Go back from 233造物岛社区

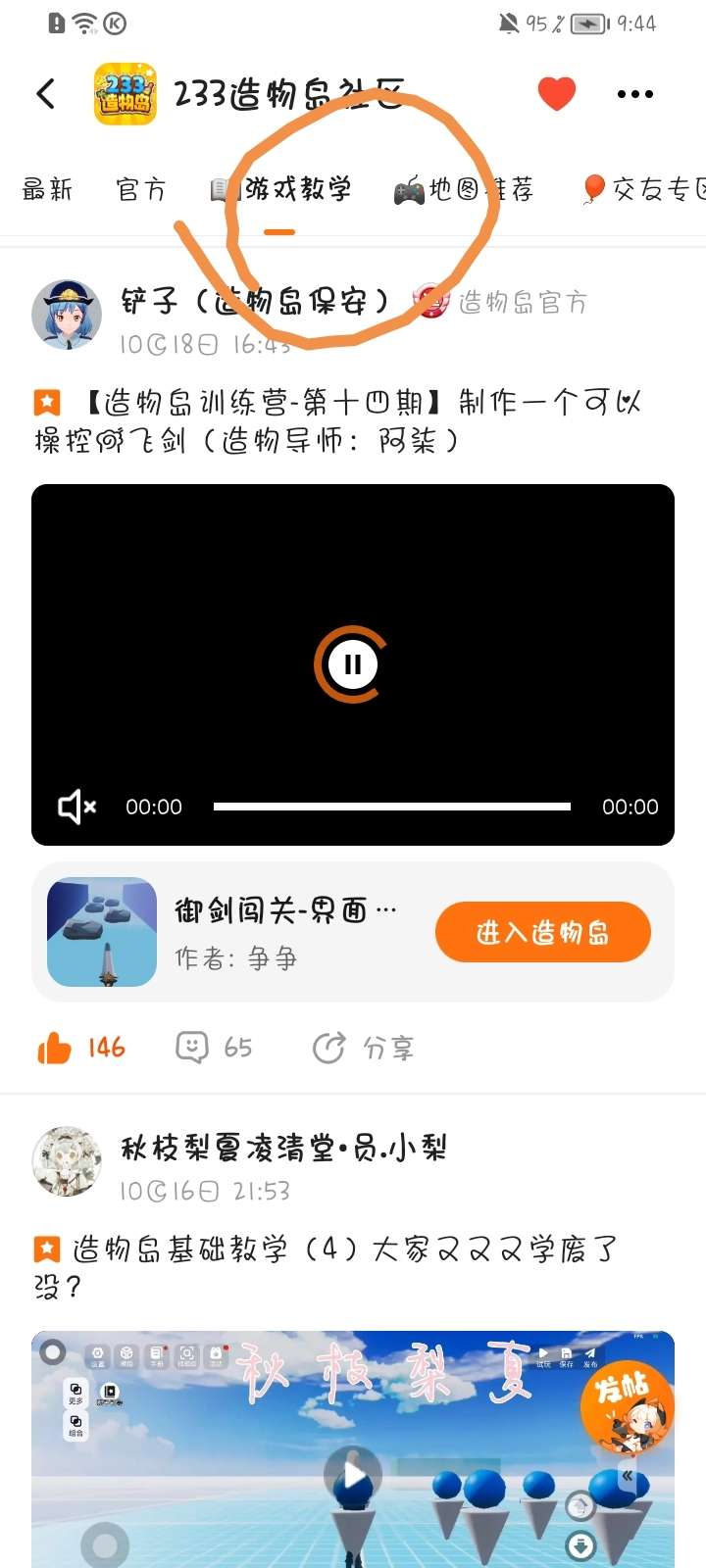(x=46, y=94)
